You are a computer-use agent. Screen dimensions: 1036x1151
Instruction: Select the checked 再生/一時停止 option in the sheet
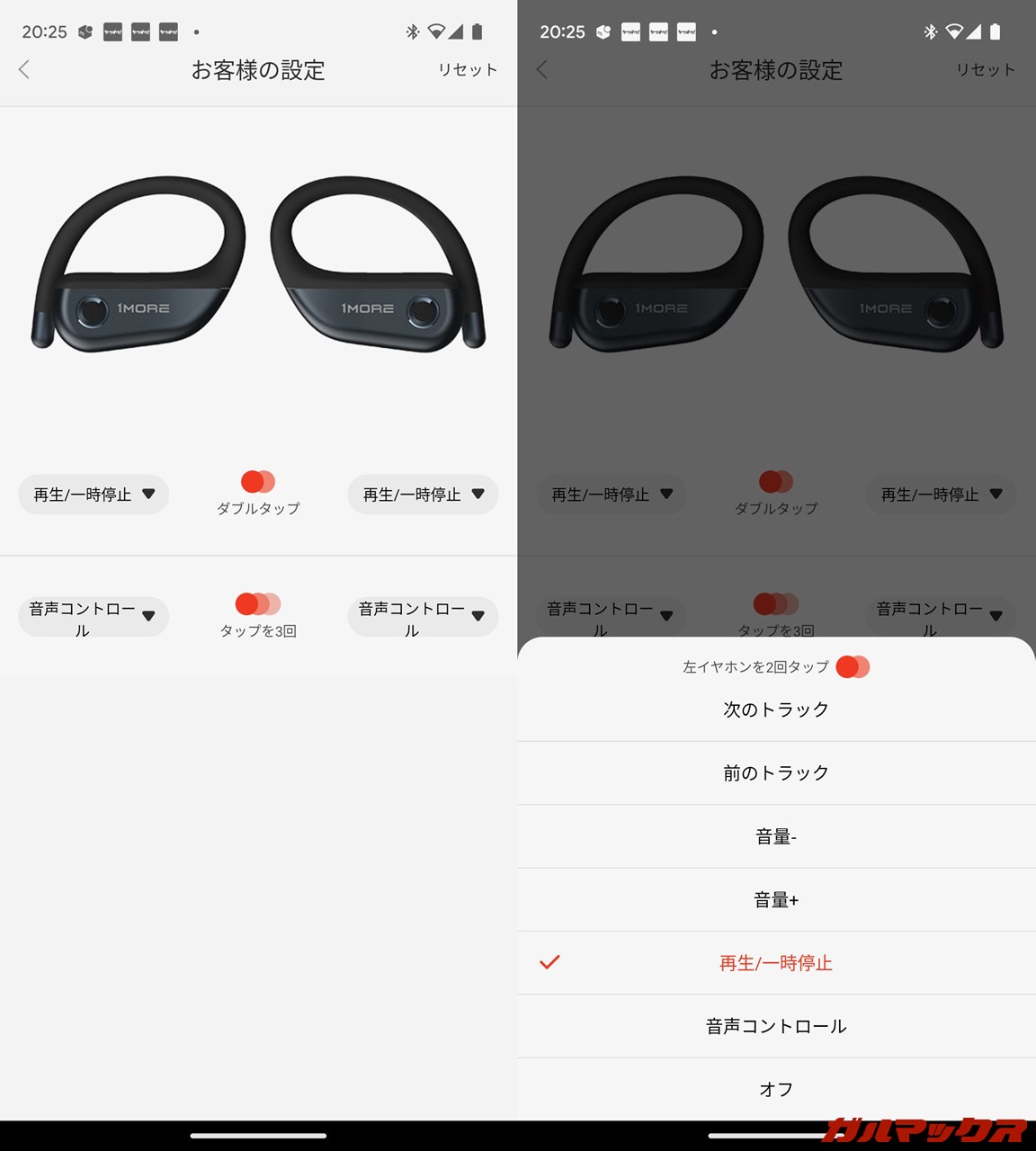pyautogui.click(x=775, y=963)
